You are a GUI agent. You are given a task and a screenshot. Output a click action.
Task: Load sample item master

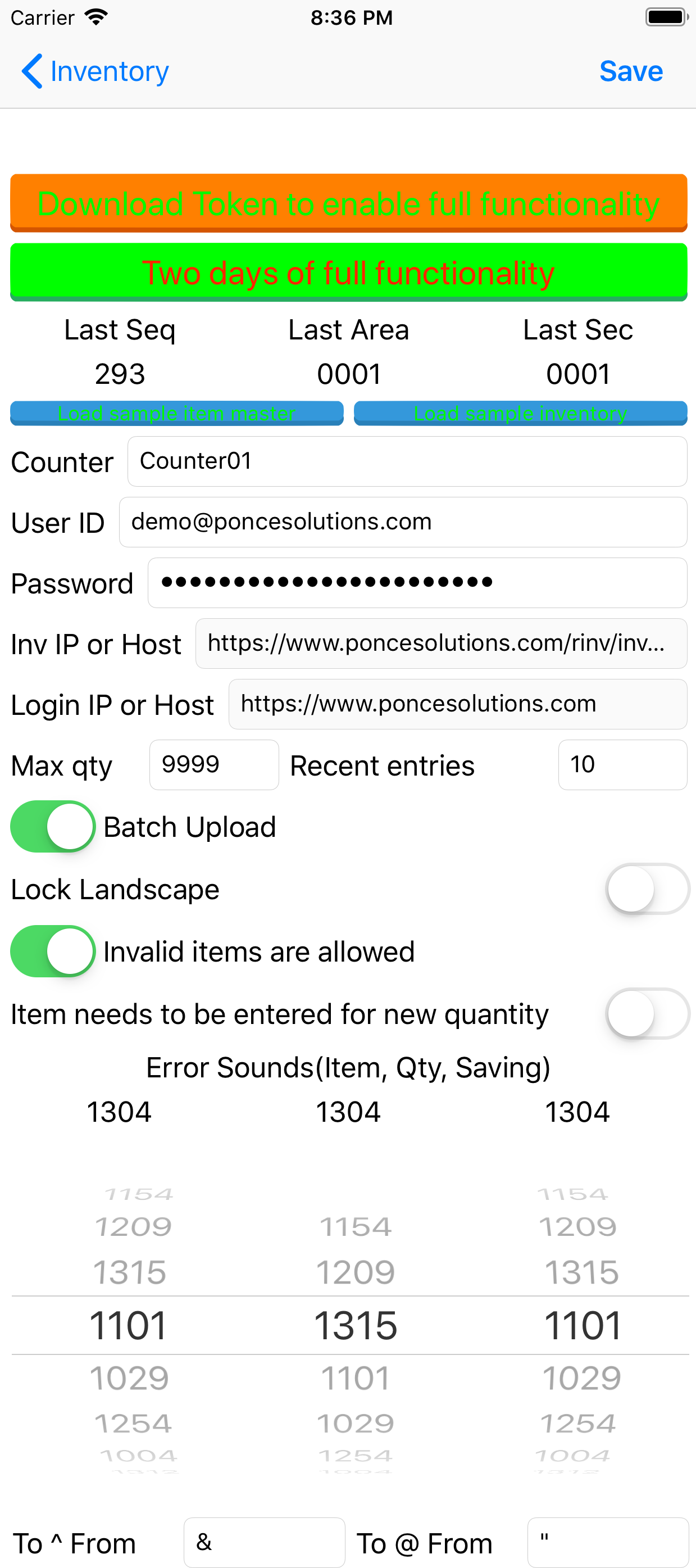pos(176,413)
